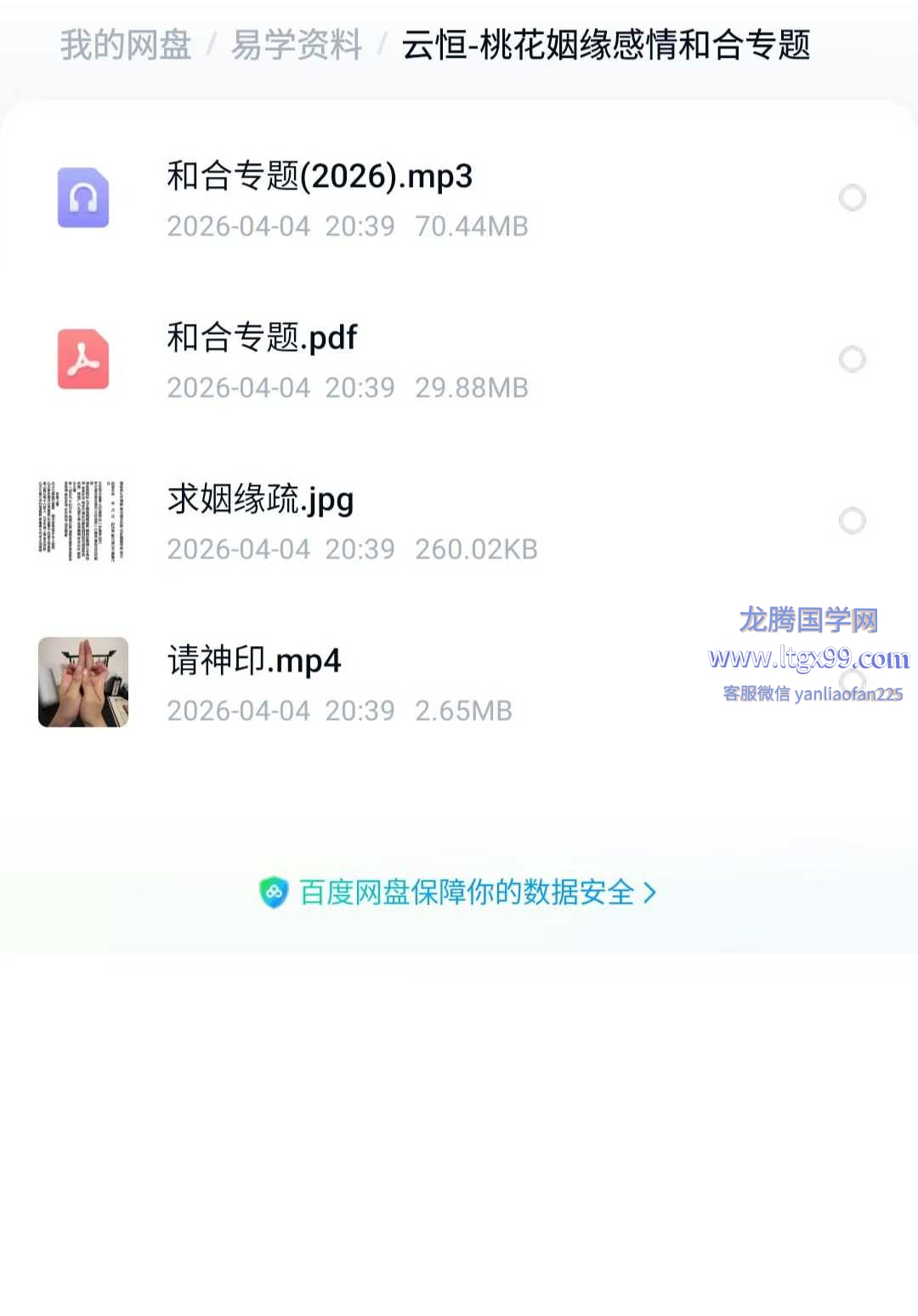
Task: Play the 请神印.mp4 video
Action: 459,682
